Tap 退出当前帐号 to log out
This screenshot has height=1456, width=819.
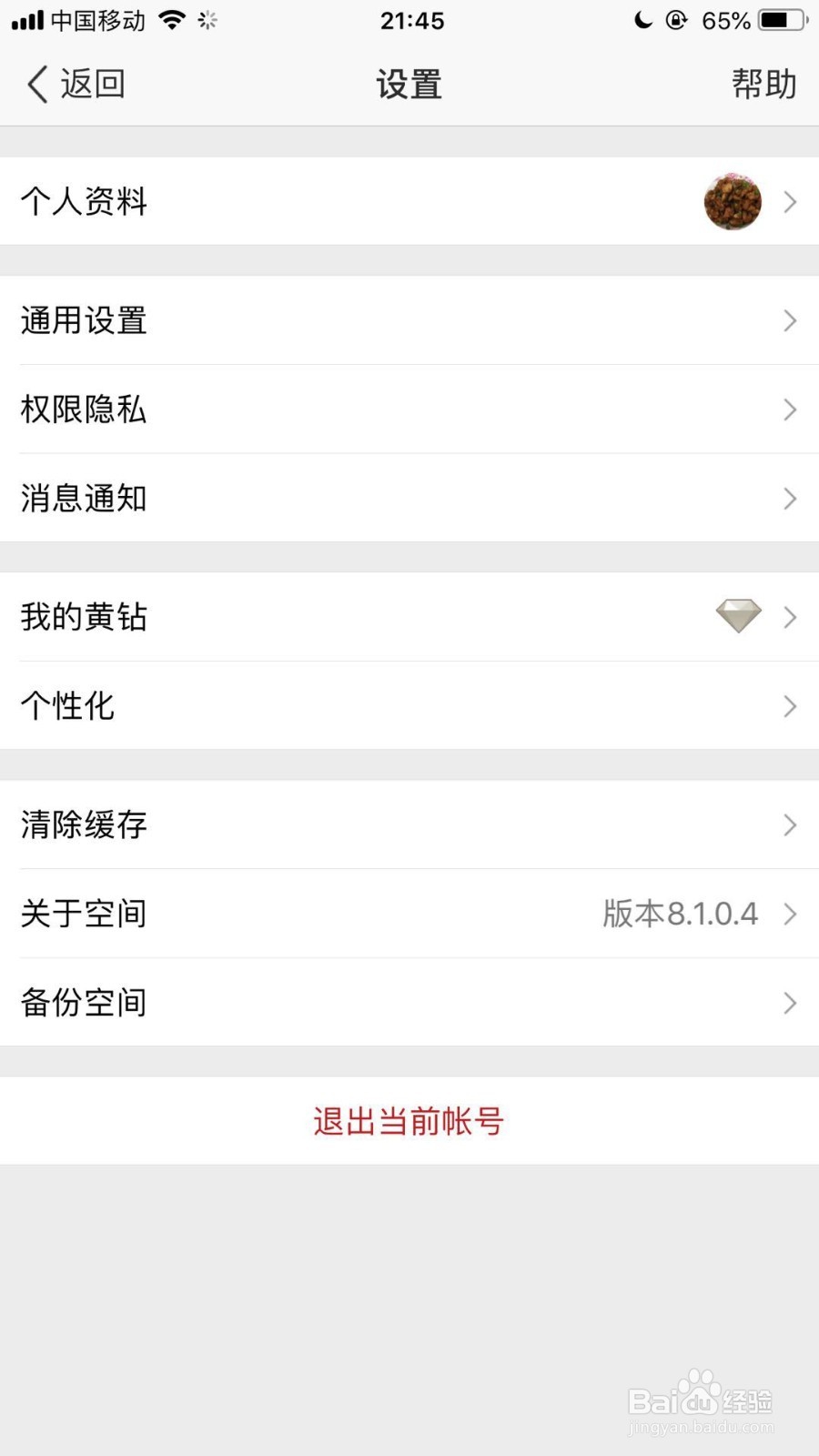pyautogui.click(x=408, y=1121)
